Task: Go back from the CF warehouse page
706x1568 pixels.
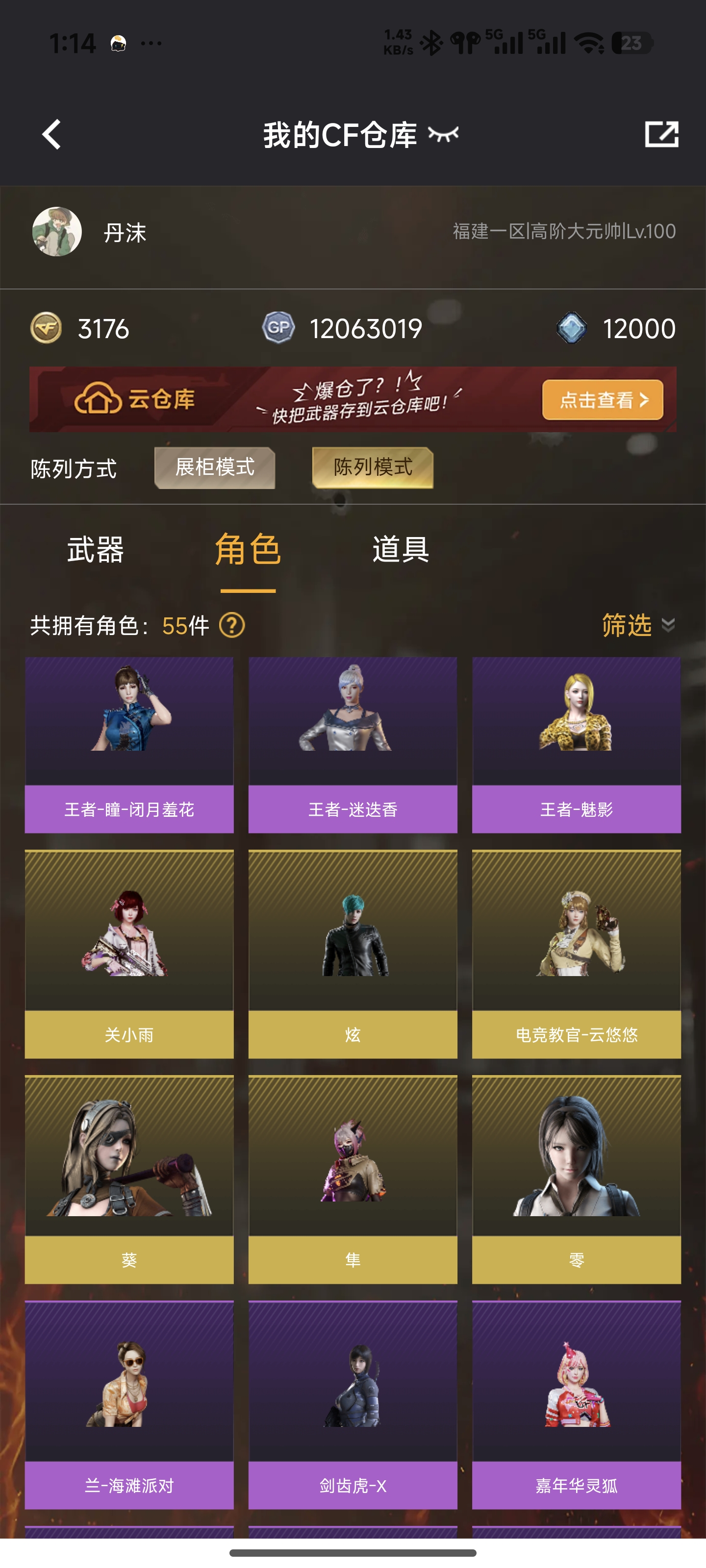Action: [52, 134]
